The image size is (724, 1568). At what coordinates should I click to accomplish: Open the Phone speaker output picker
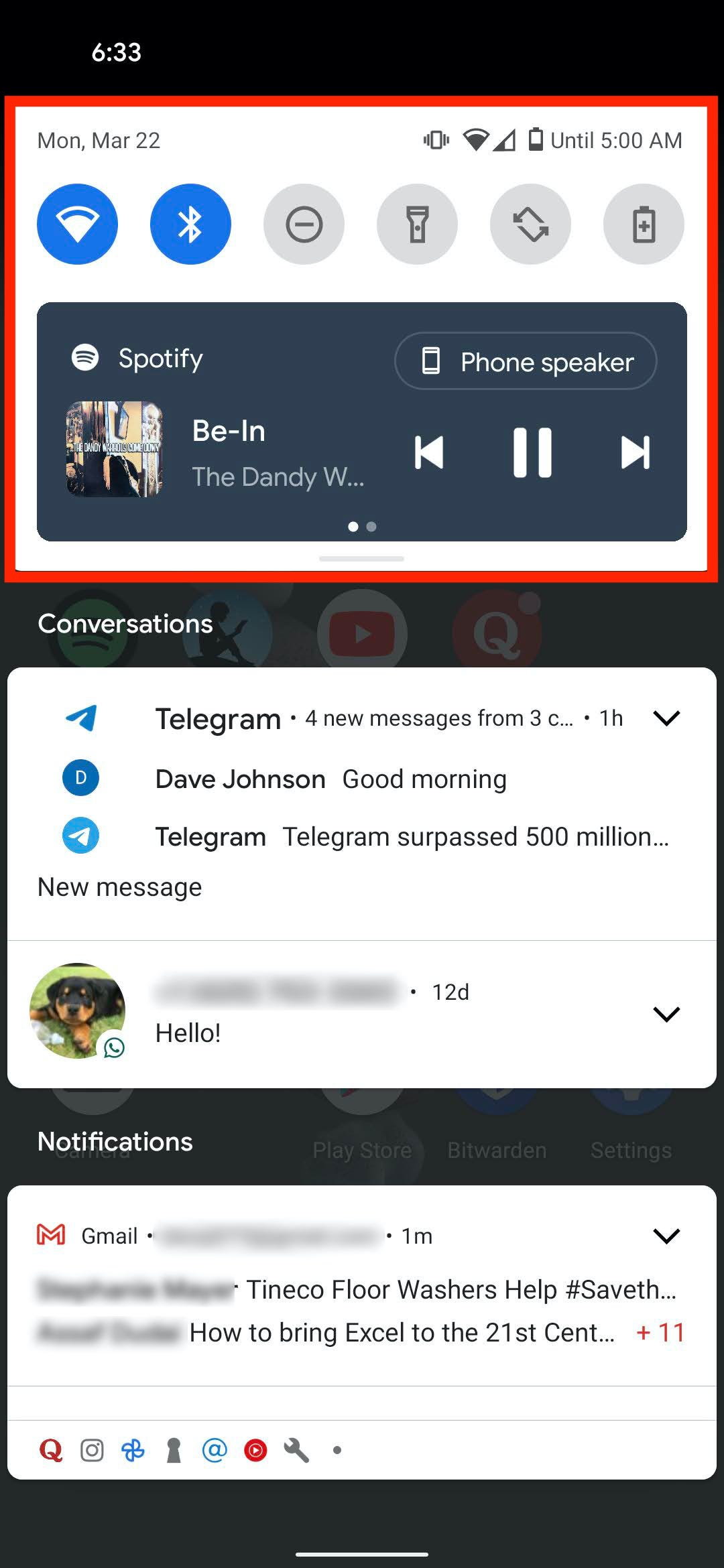pyautogui.click(x=526, y=361)
